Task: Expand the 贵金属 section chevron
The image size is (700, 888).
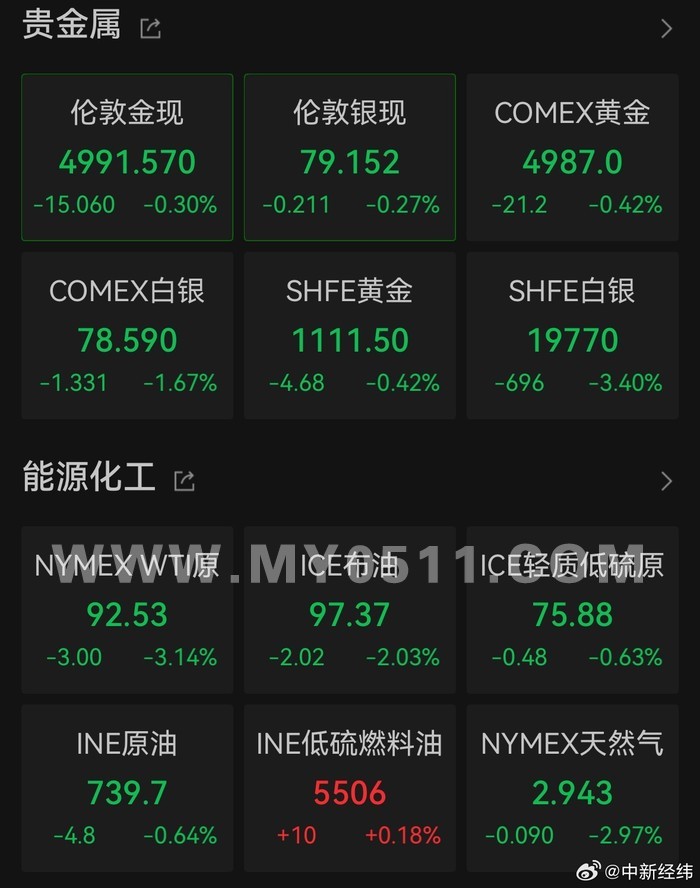Action: (x=666, y=28)
